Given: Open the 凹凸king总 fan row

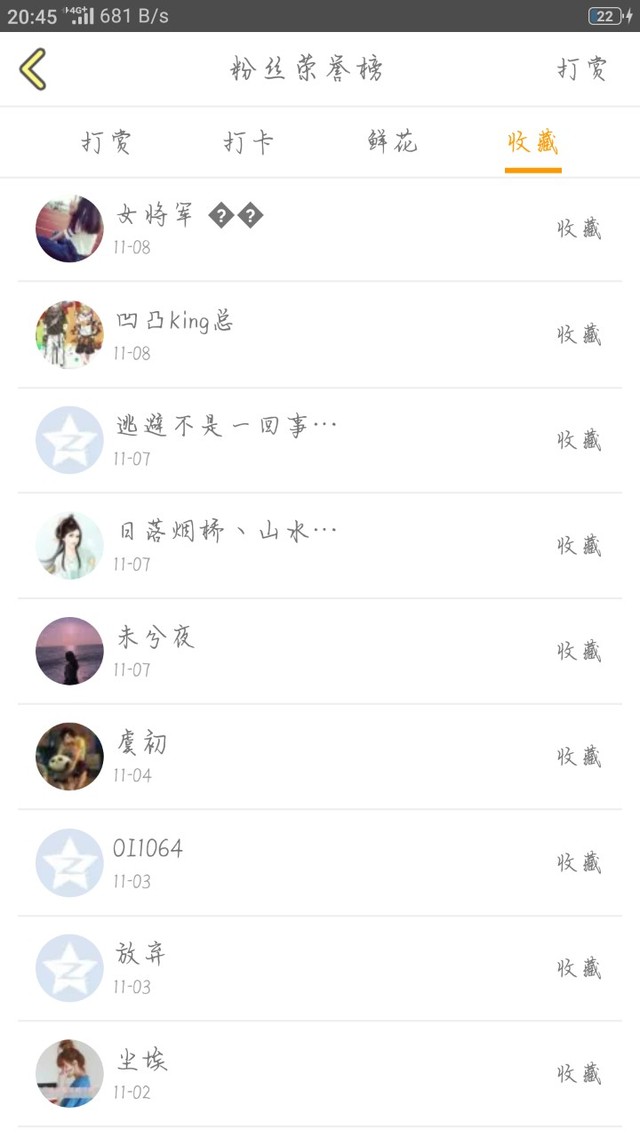Looking at the screenshot, I should (320, 335).
